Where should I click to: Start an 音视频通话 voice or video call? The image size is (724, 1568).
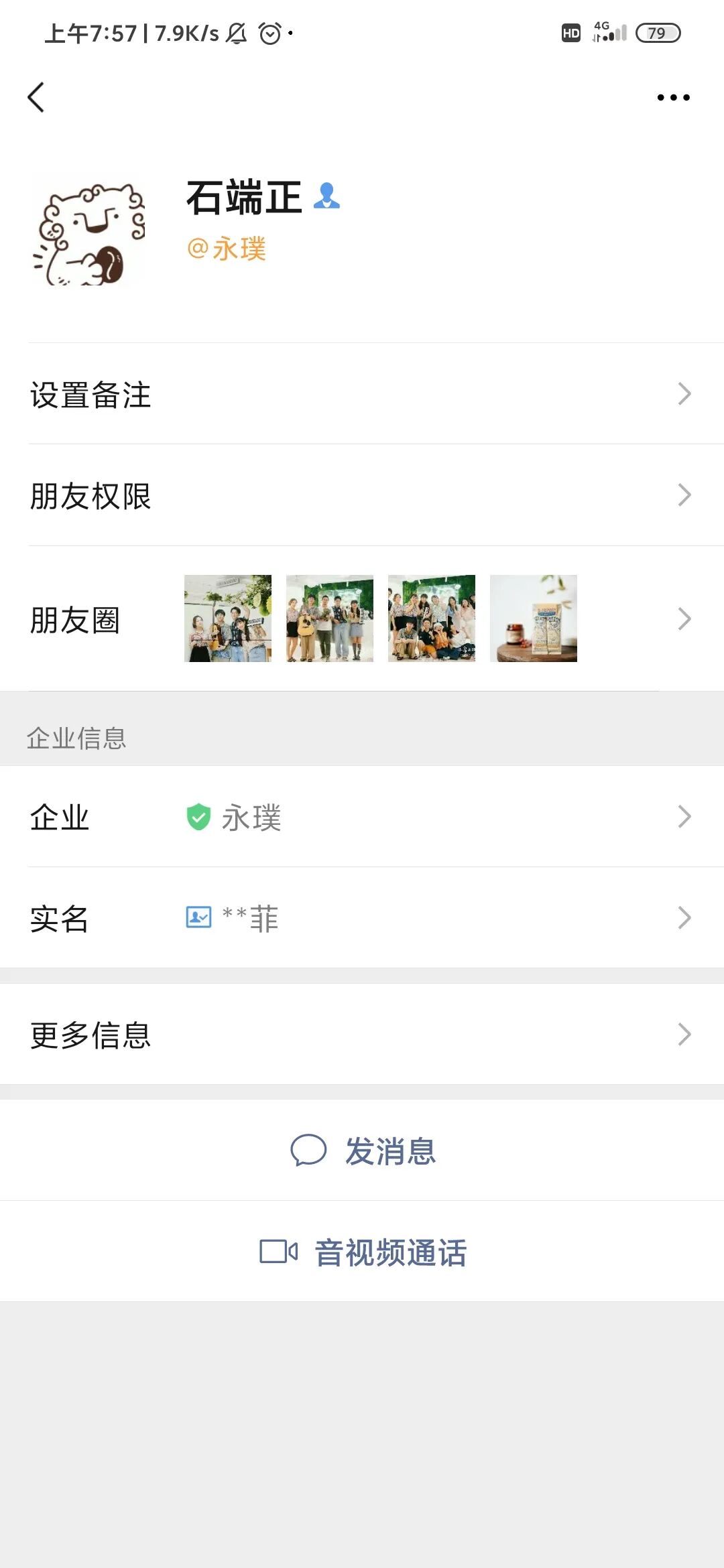(x=363, y=1252)
